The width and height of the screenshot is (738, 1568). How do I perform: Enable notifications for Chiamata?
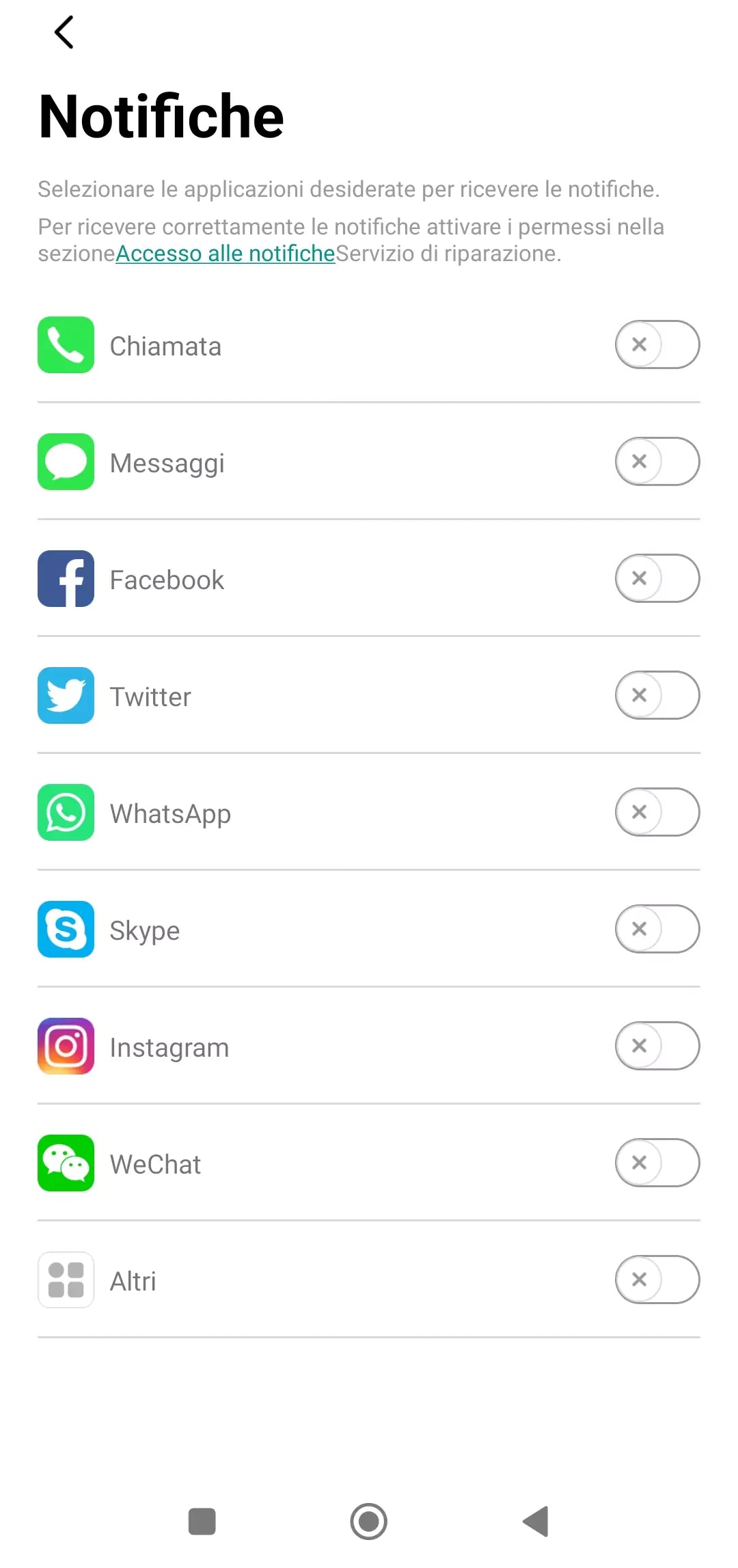click(657, 344)
